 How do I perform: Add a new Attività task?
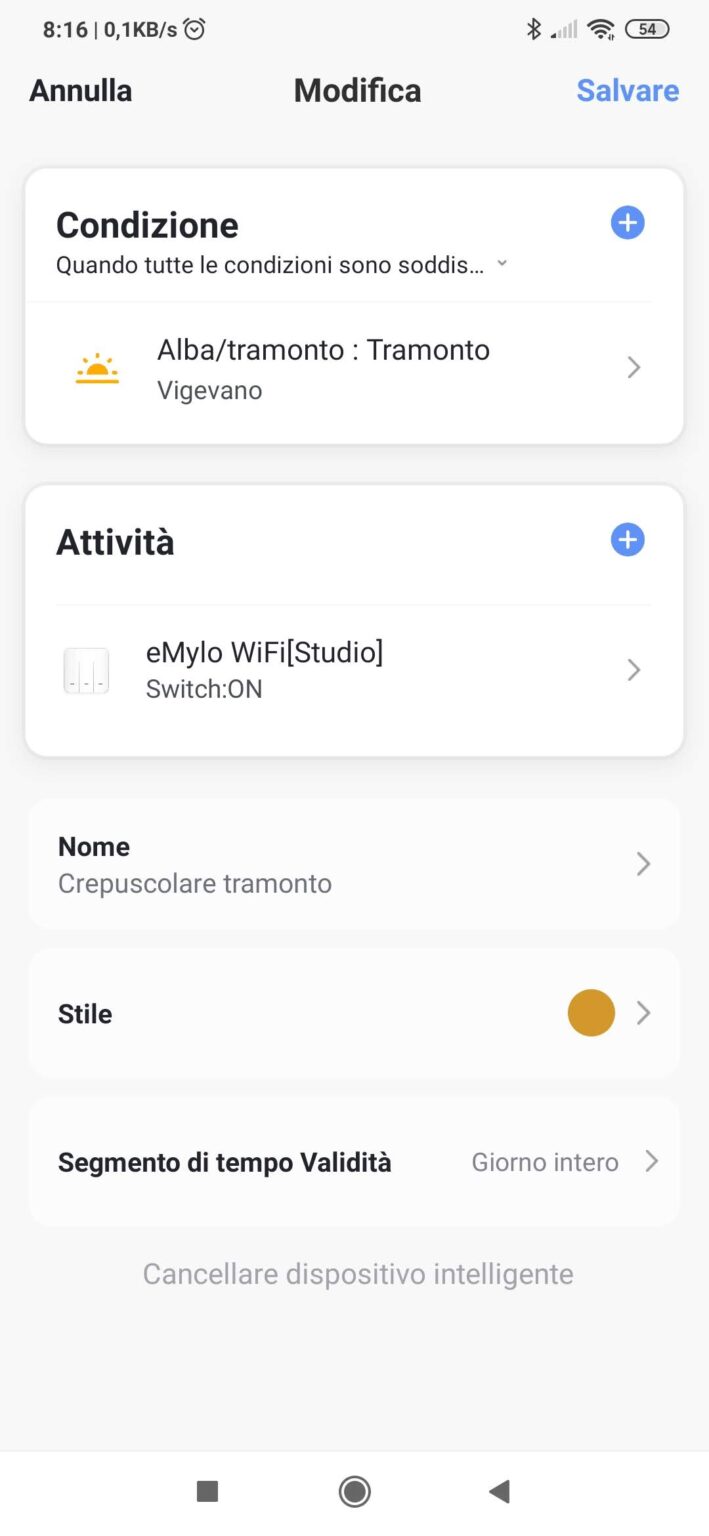point(627,540)
